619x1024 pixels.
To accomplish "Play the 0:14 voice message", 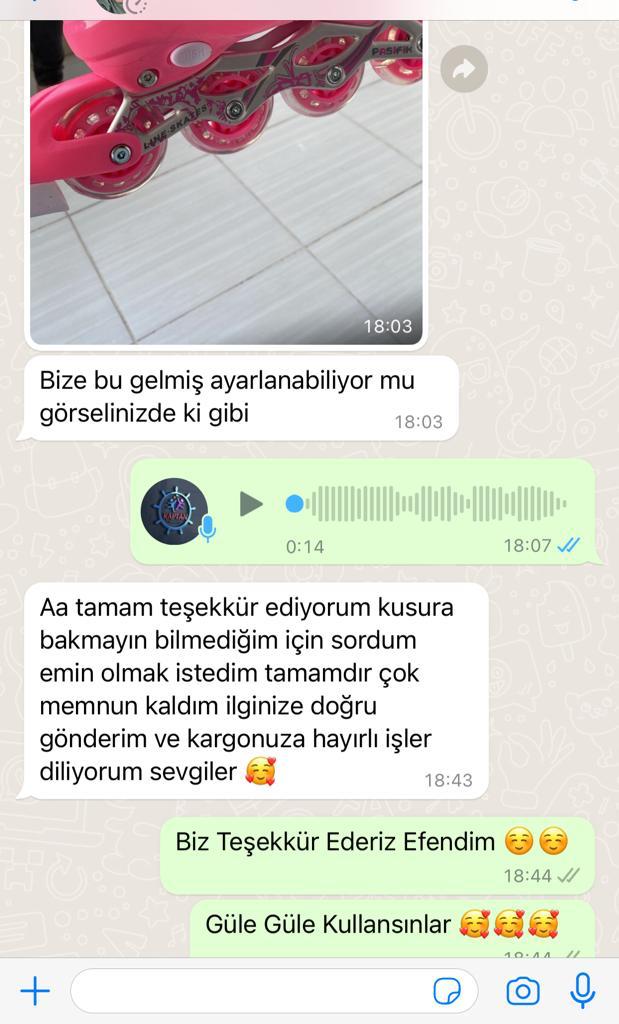I will coord(251,504).
